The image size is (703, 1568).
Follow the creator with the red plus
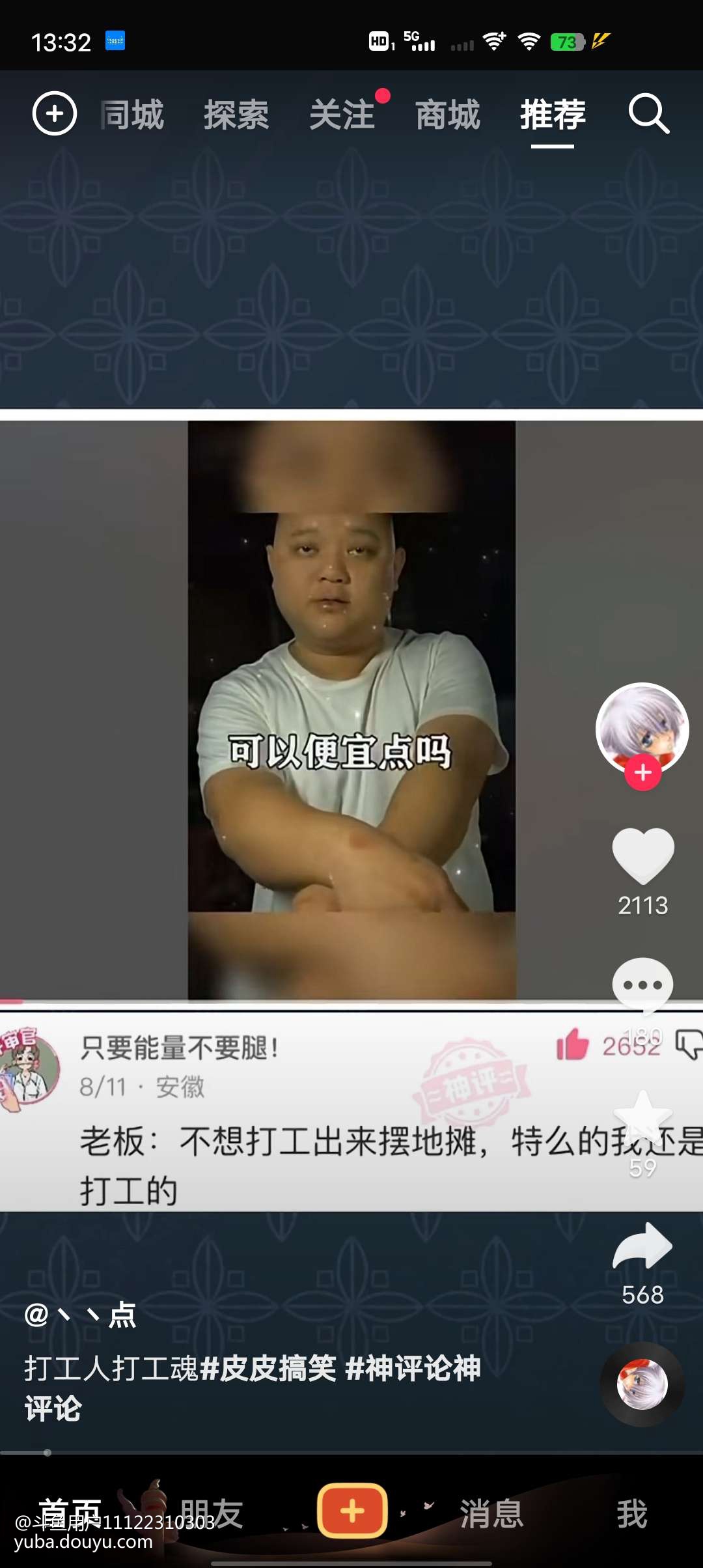click(642, 773)
